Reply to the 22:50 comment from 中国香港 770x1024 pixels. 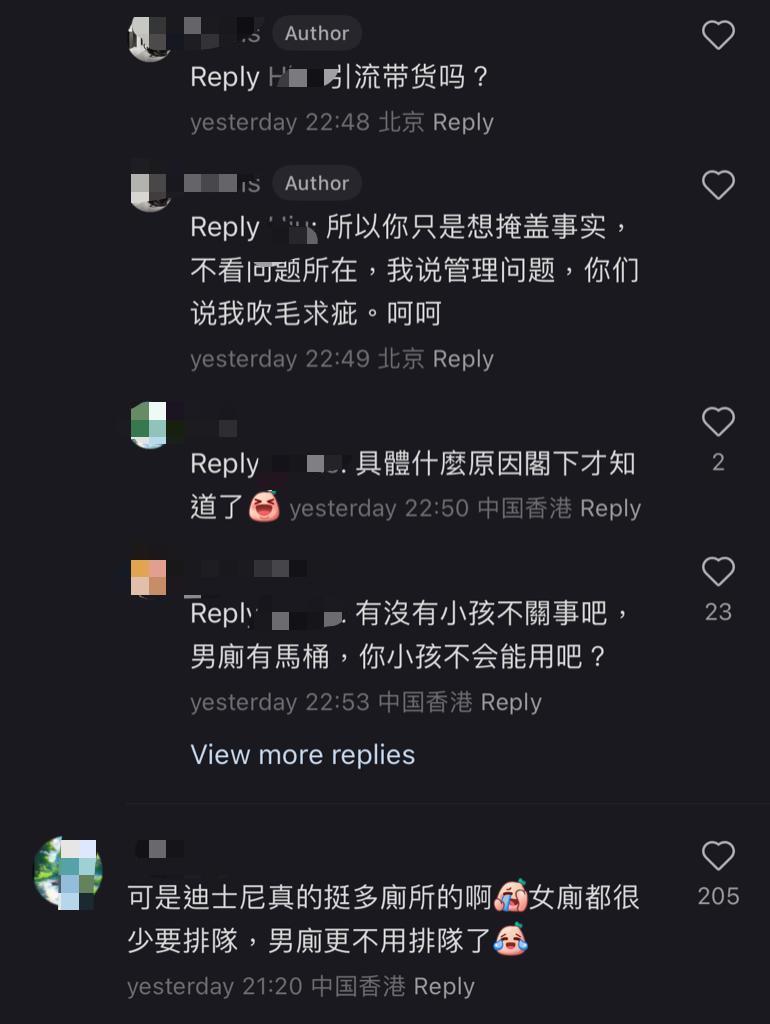click(610, 508)
